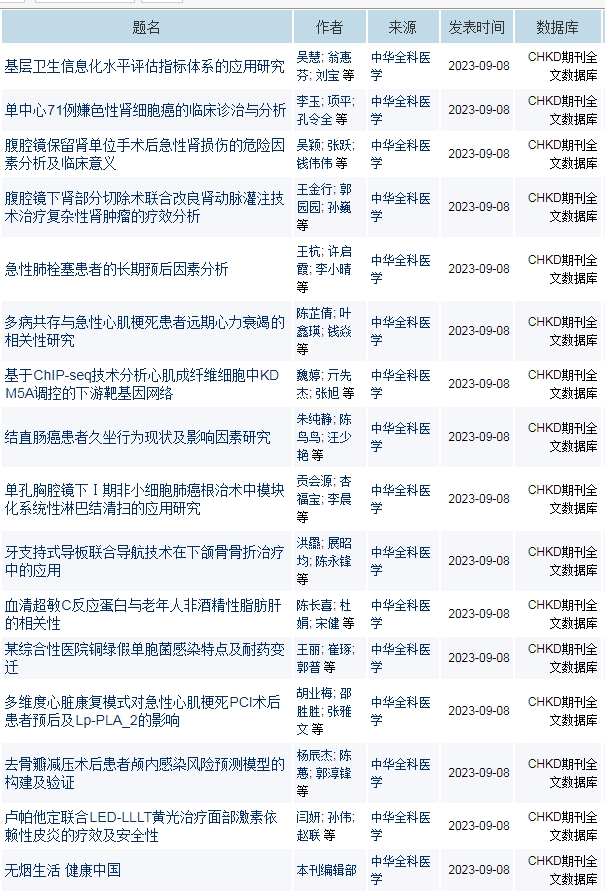
Task: Open article 结直肠癌患者久坐行为现状及影响因素研究
Action: coord(137,437)
